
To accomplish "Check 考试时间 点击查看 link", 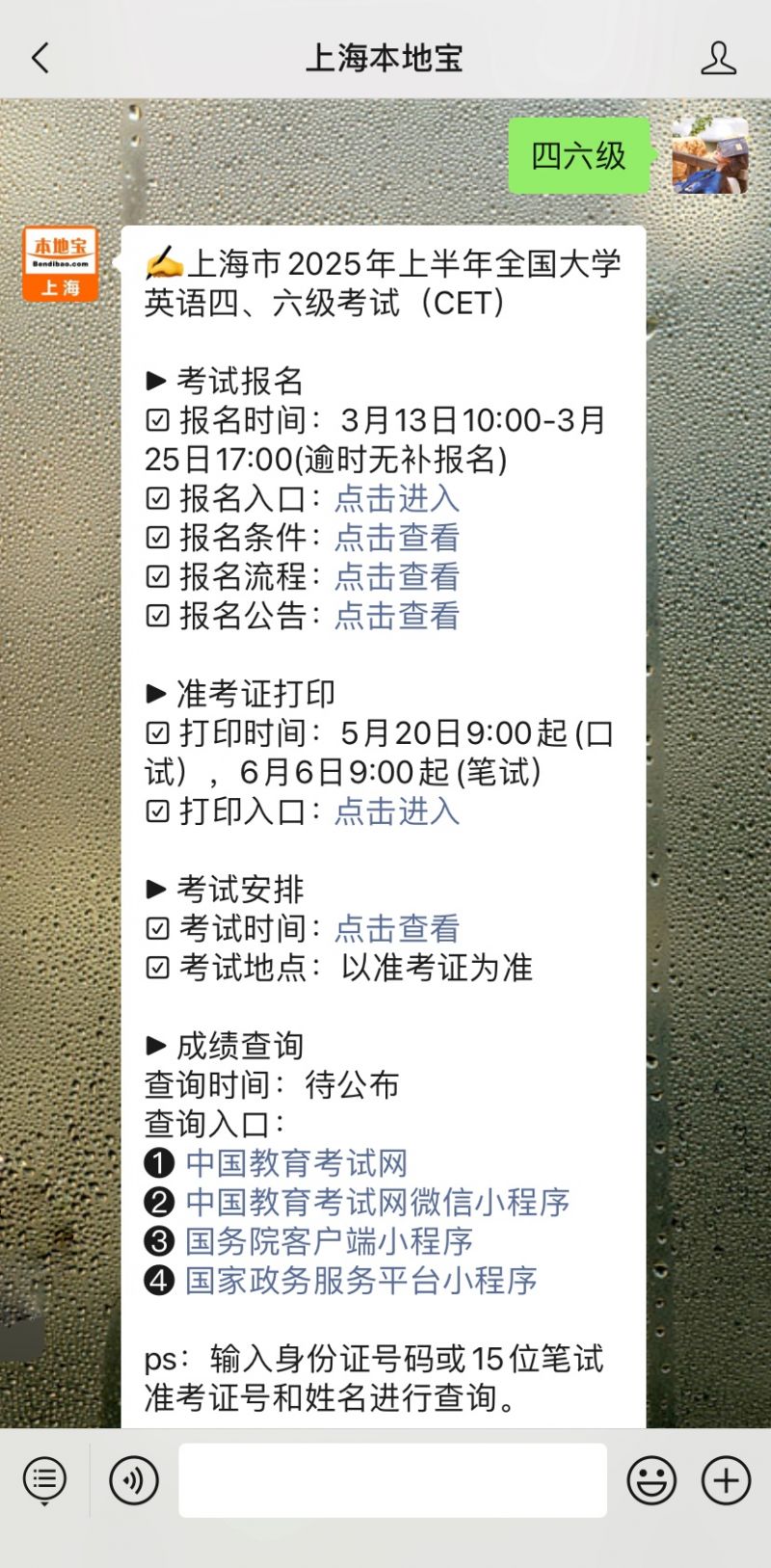I will (x=396, y=928).
